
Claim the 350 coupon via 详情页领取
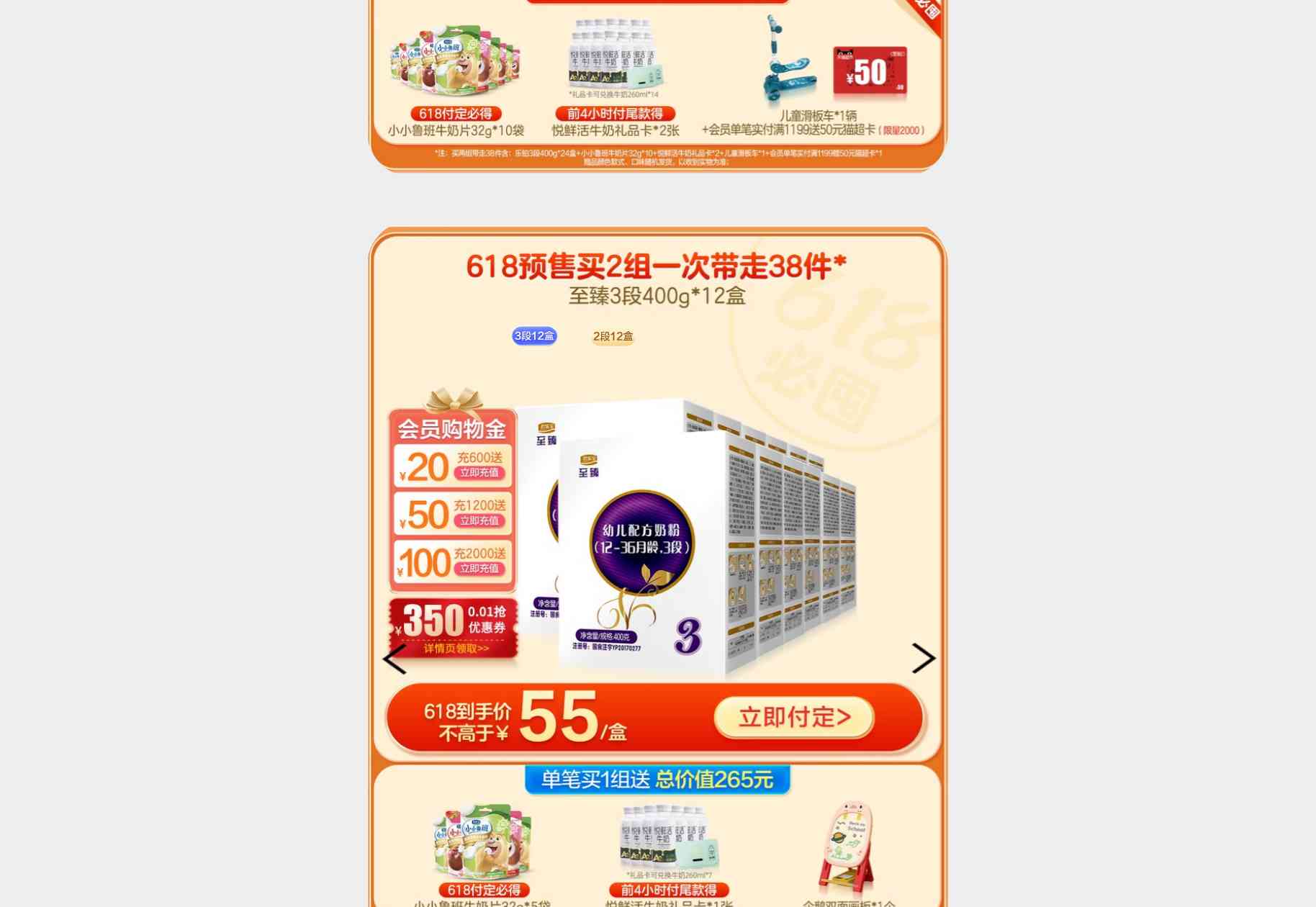point(456,649)
